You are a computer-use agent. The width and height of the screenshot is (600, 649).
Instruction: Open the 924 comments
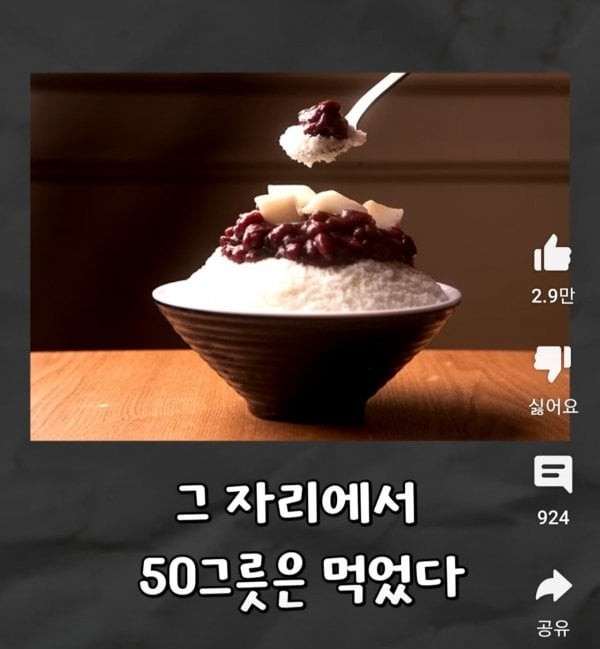tap(552, 474)
